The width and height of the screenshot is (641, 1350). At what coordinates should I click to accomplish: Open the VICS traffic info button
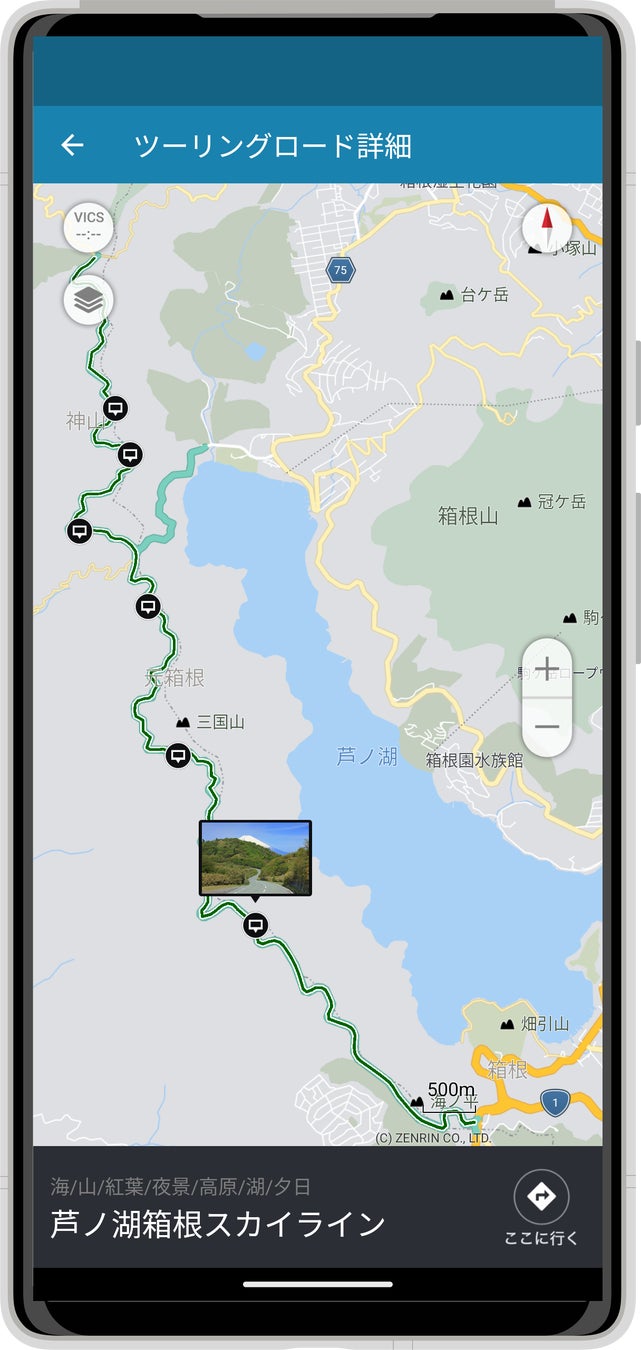pos(88,227)
